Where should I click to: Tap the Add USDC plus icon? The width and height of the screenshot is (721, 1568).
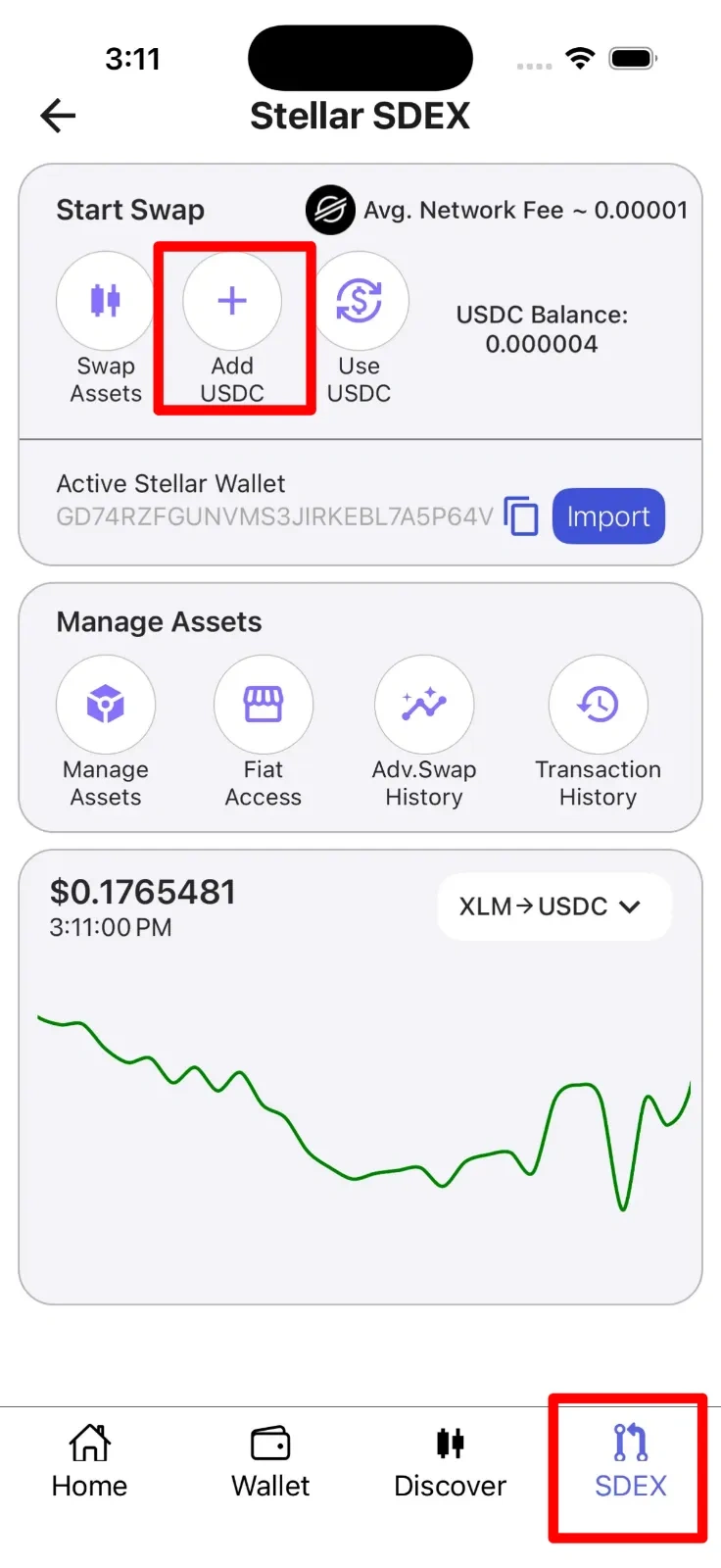coord(232,300)
